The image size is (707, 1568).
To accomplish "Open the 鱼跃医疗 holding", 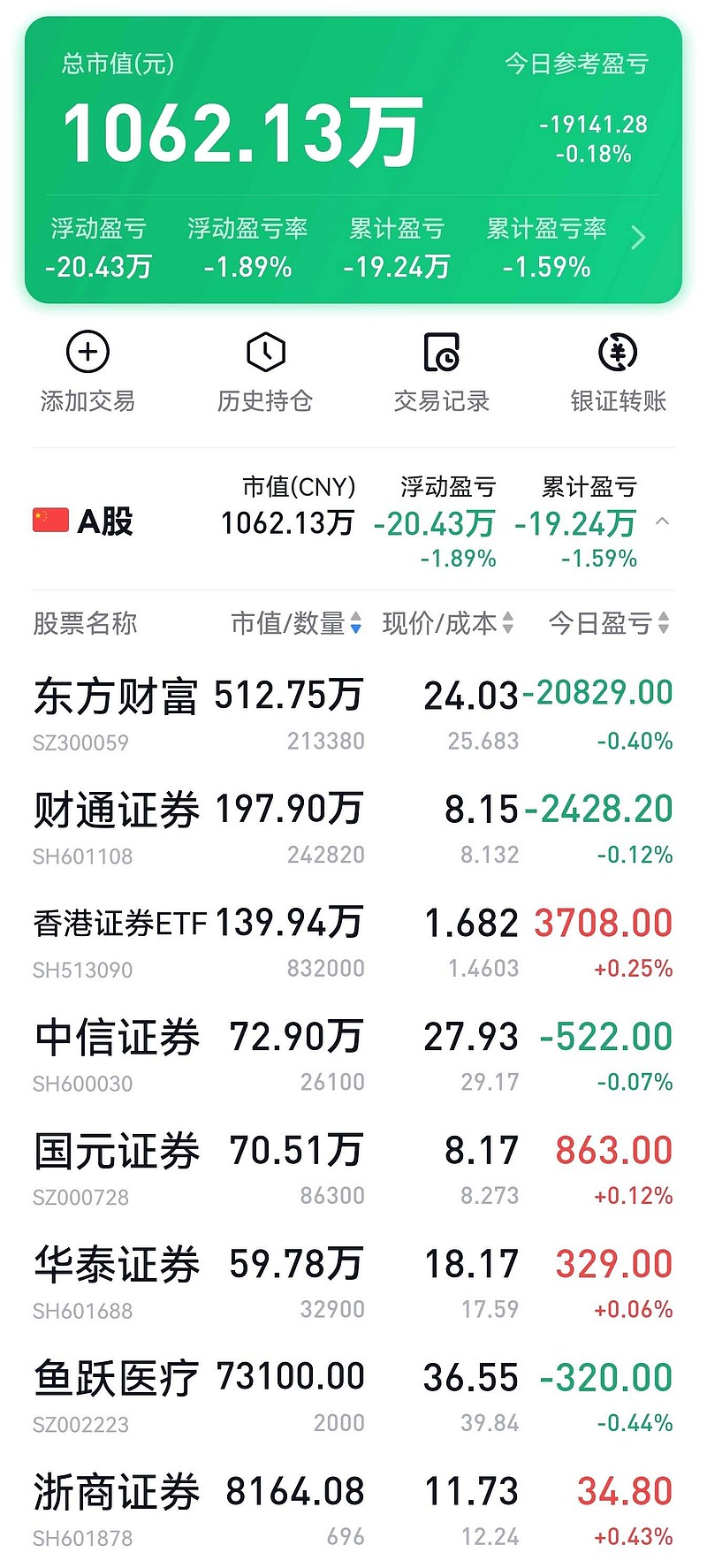I will click(353, 1397).
